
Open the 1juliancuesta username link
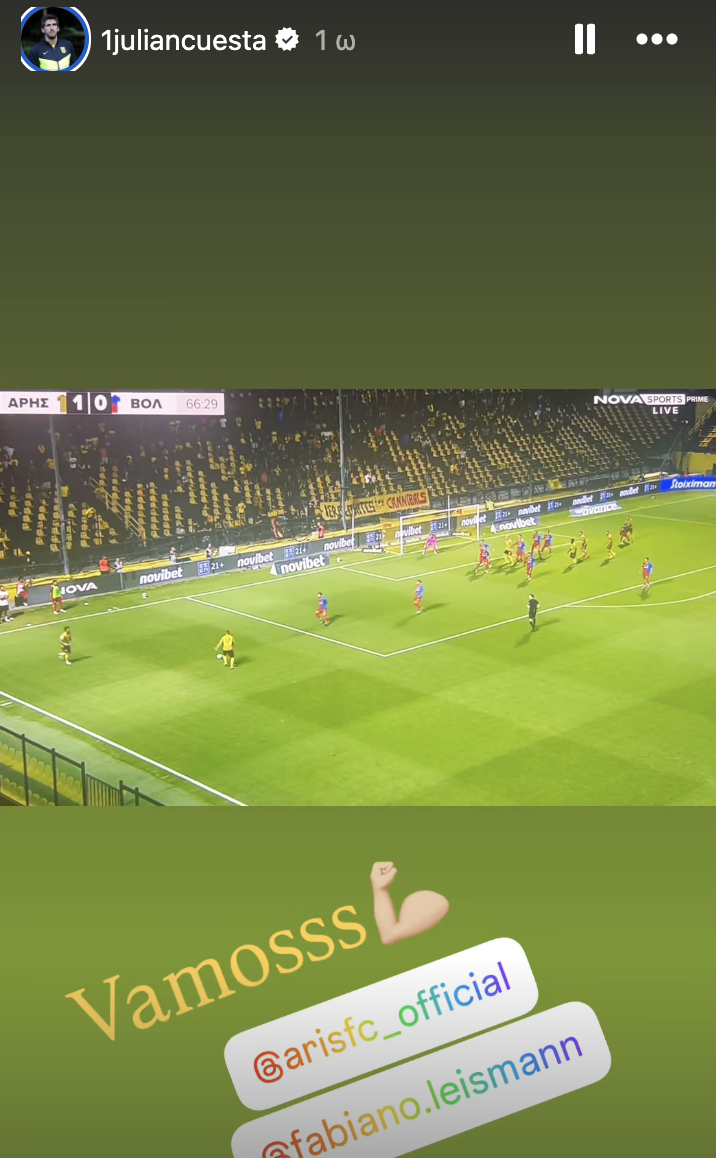pyautogui.click(x=184, y=40)
